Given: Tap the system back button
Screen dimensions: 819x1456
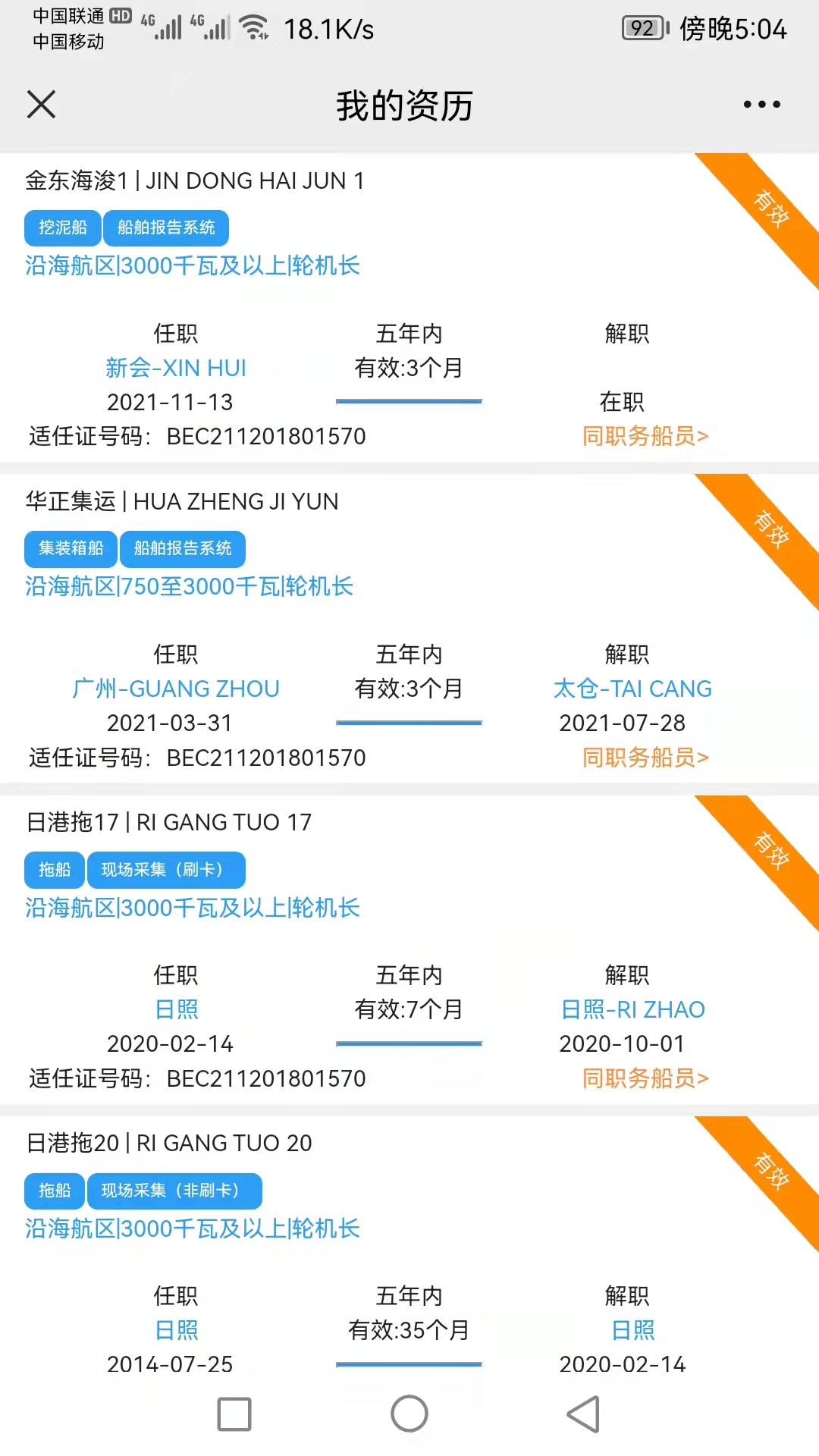Looking at the screenshot, I should [x=584, y=1414].
